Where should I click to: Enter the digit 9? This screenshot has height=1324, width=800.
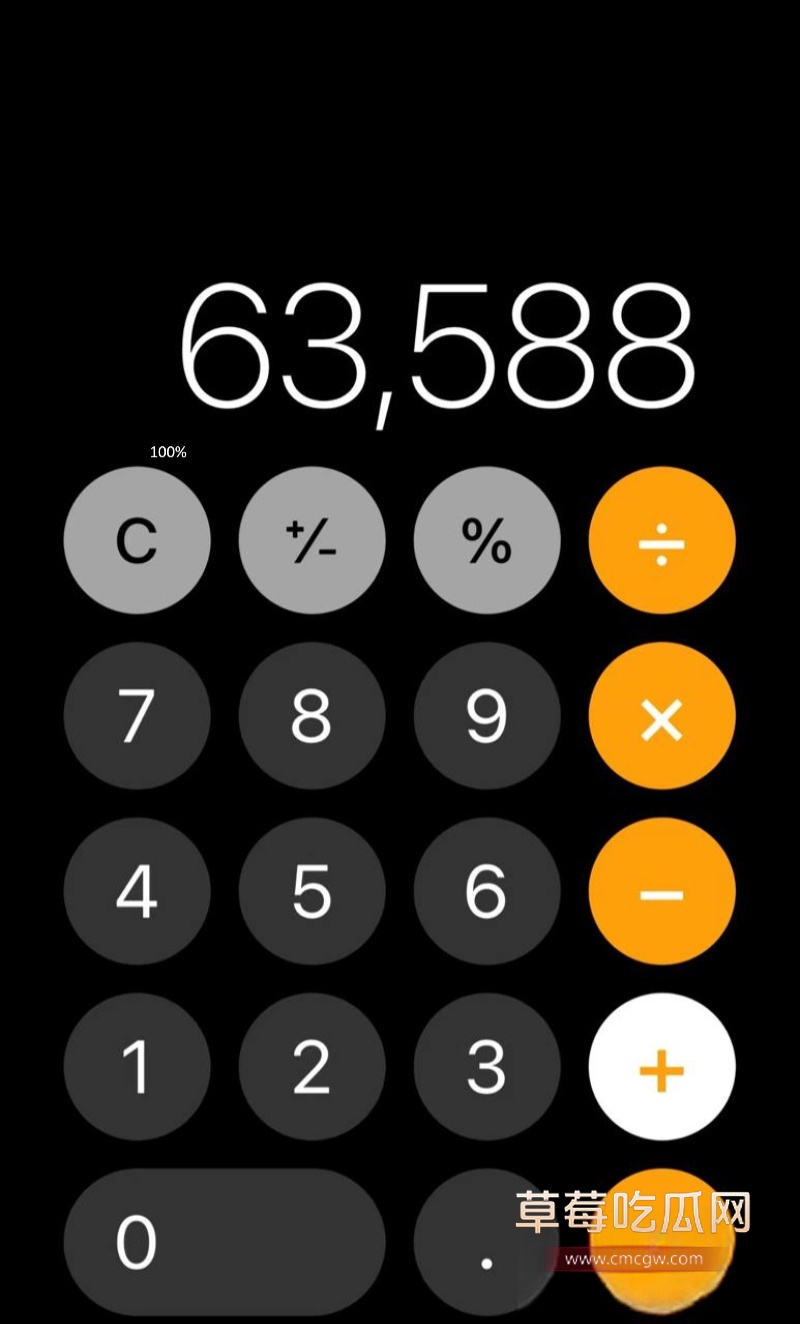point(487,716)
